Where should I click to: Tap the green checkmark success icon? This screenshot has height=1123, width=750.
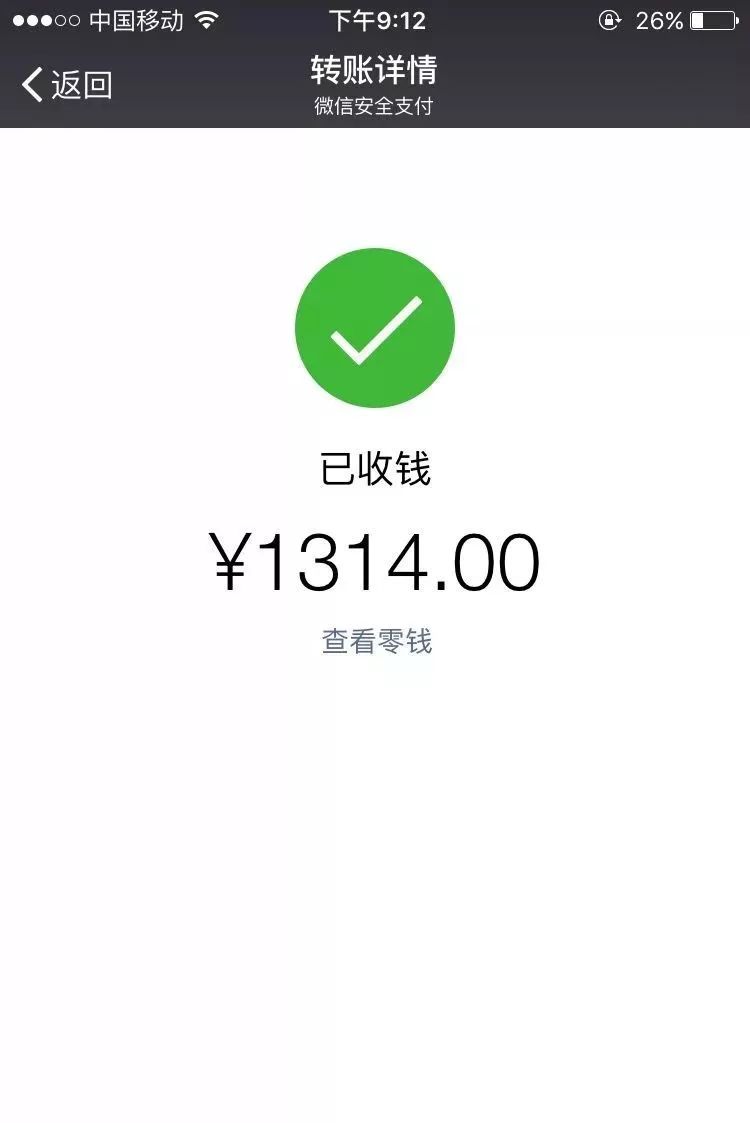[375, 327]
